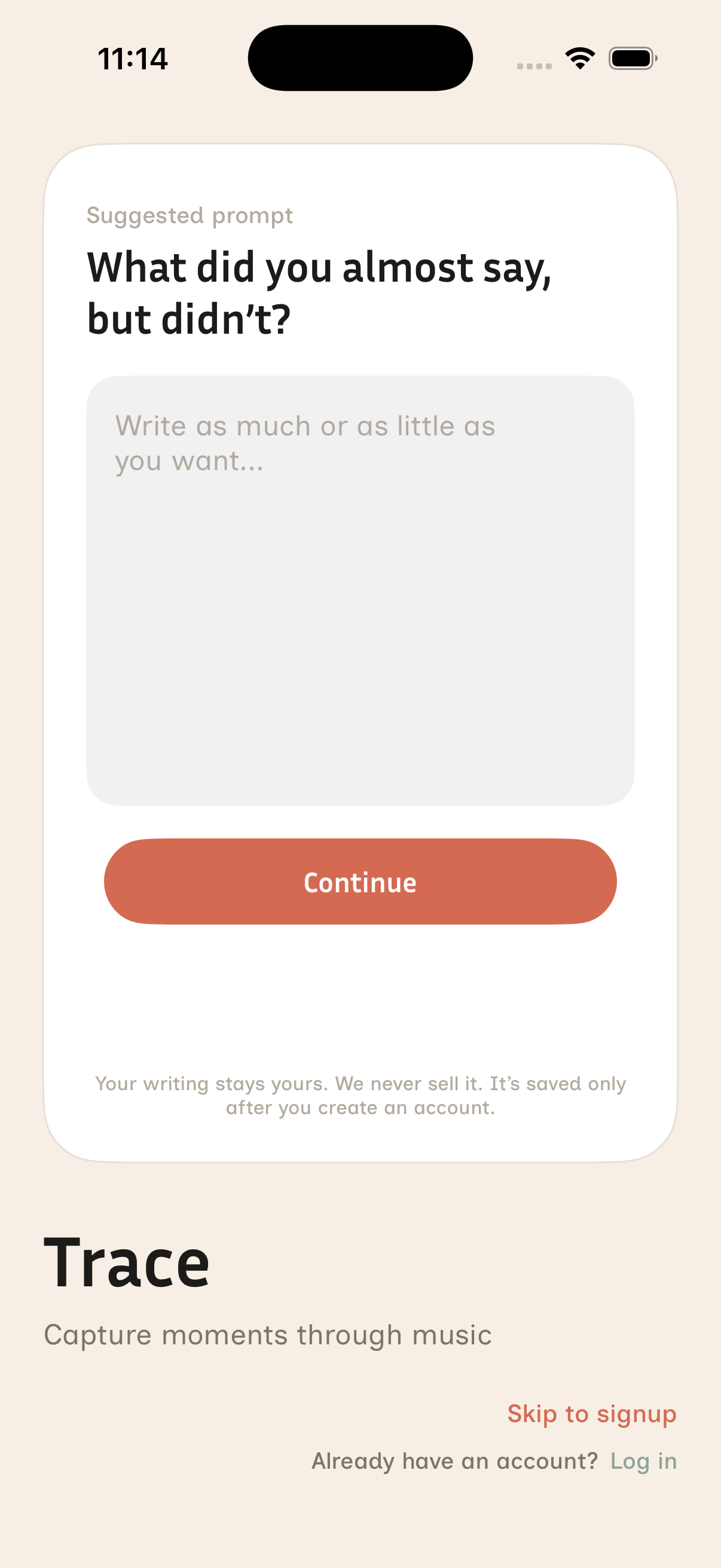Tap the writing field under the prompt
The image size is (721, 1568).
[x=360, y=590]
